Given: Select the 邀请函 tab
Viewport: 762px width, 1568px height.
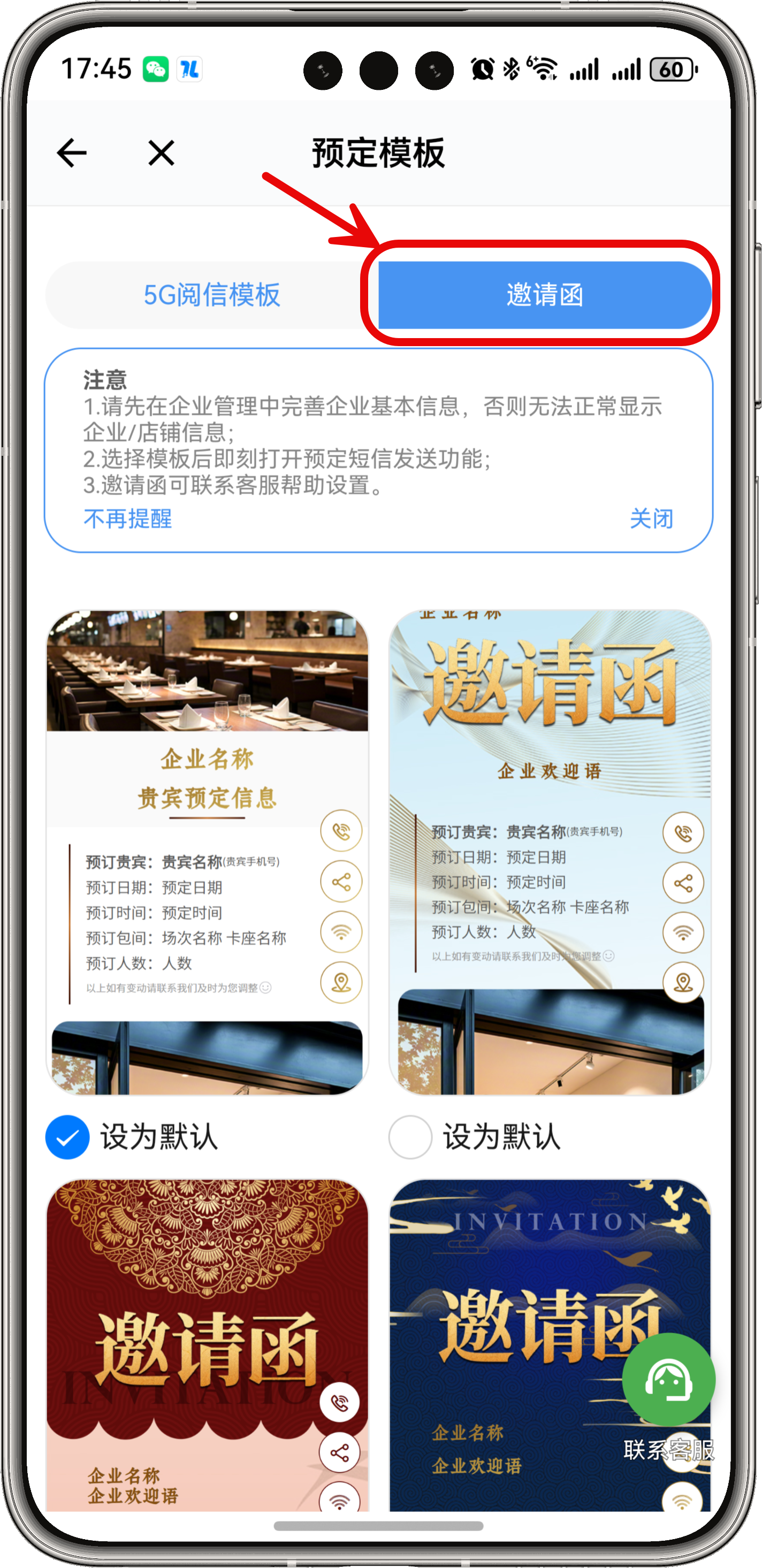Looking at the screenshot, I should [544, 295].
